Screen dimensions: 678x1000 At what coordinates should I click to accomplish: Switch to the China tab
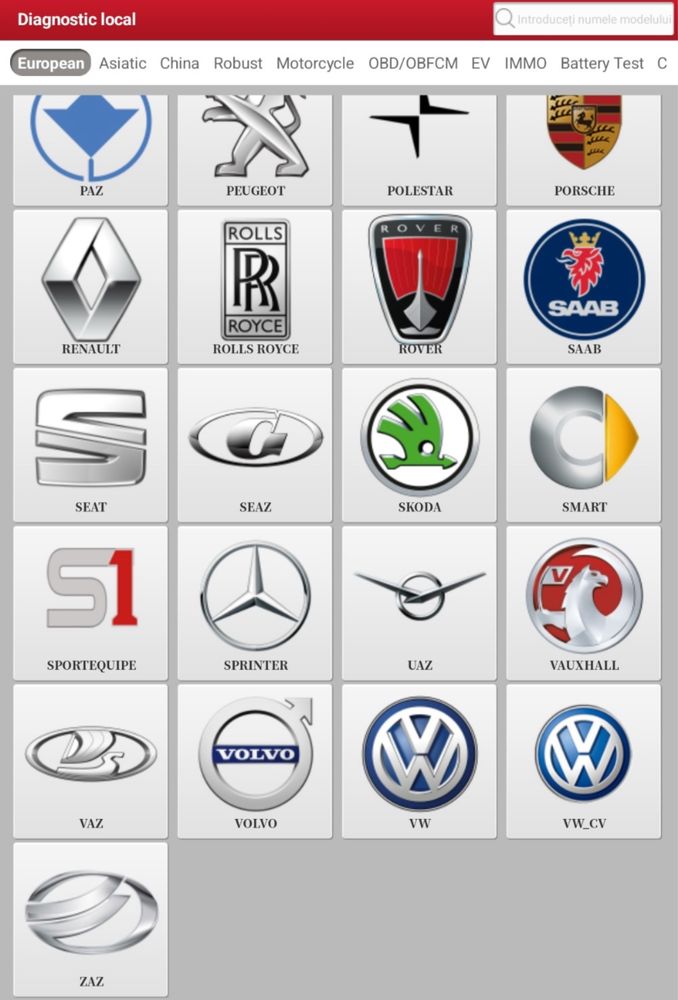(x=179, y=63)
